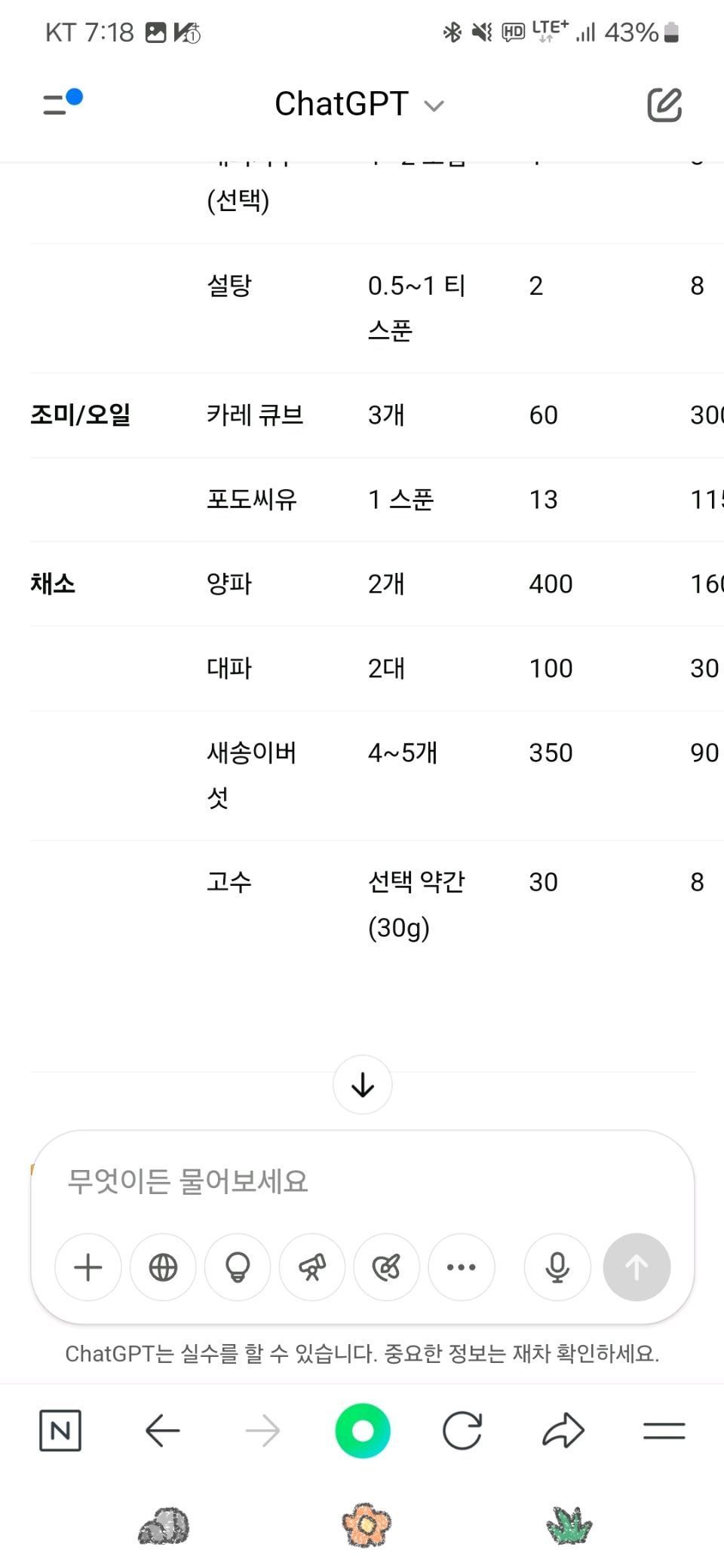Start a new chat
The height and width of the screenshot is (1568, 724).
(664, 104)
